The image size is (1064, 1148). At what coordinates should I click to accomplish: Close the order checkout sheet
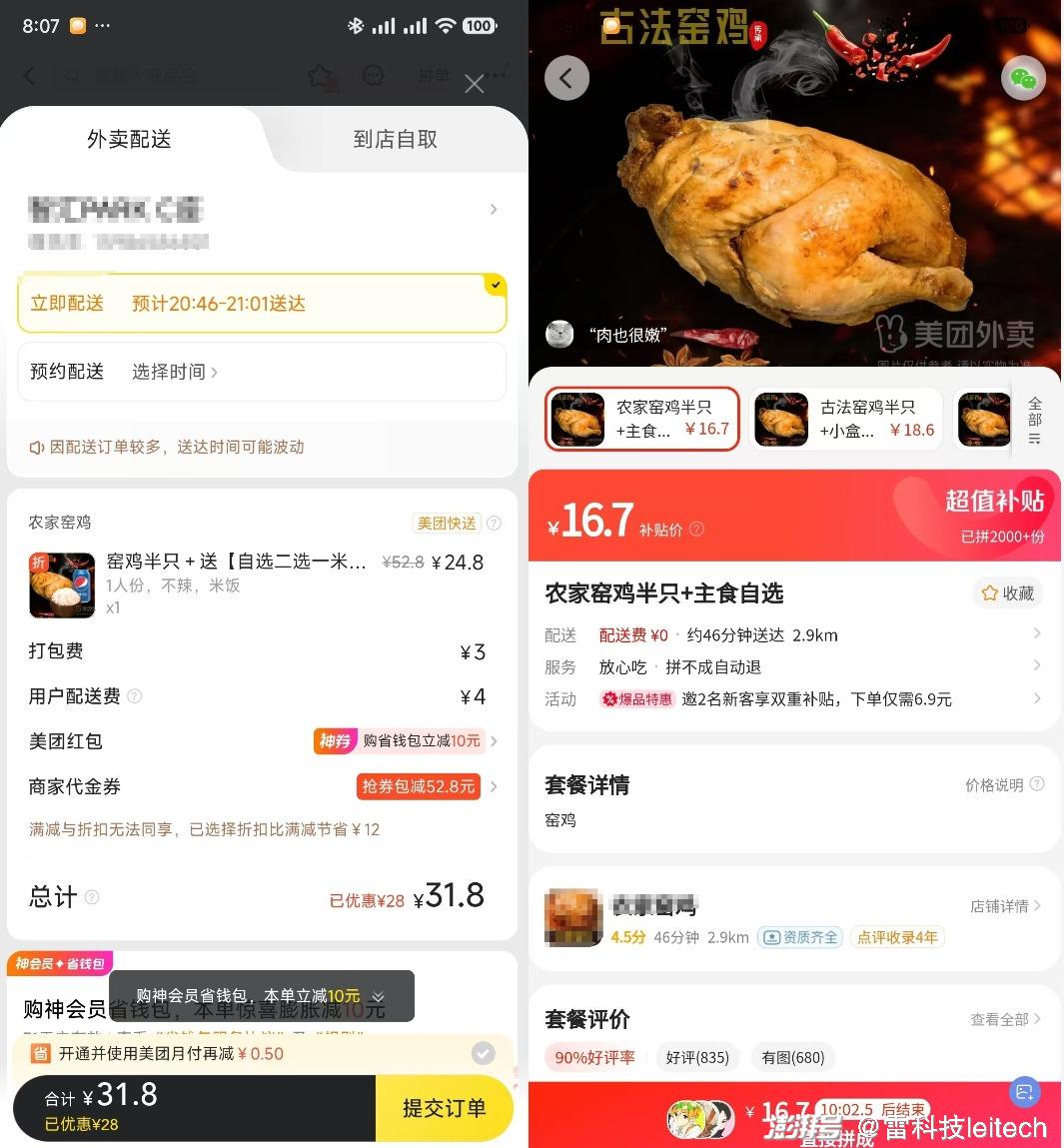(x=475, y=84)
